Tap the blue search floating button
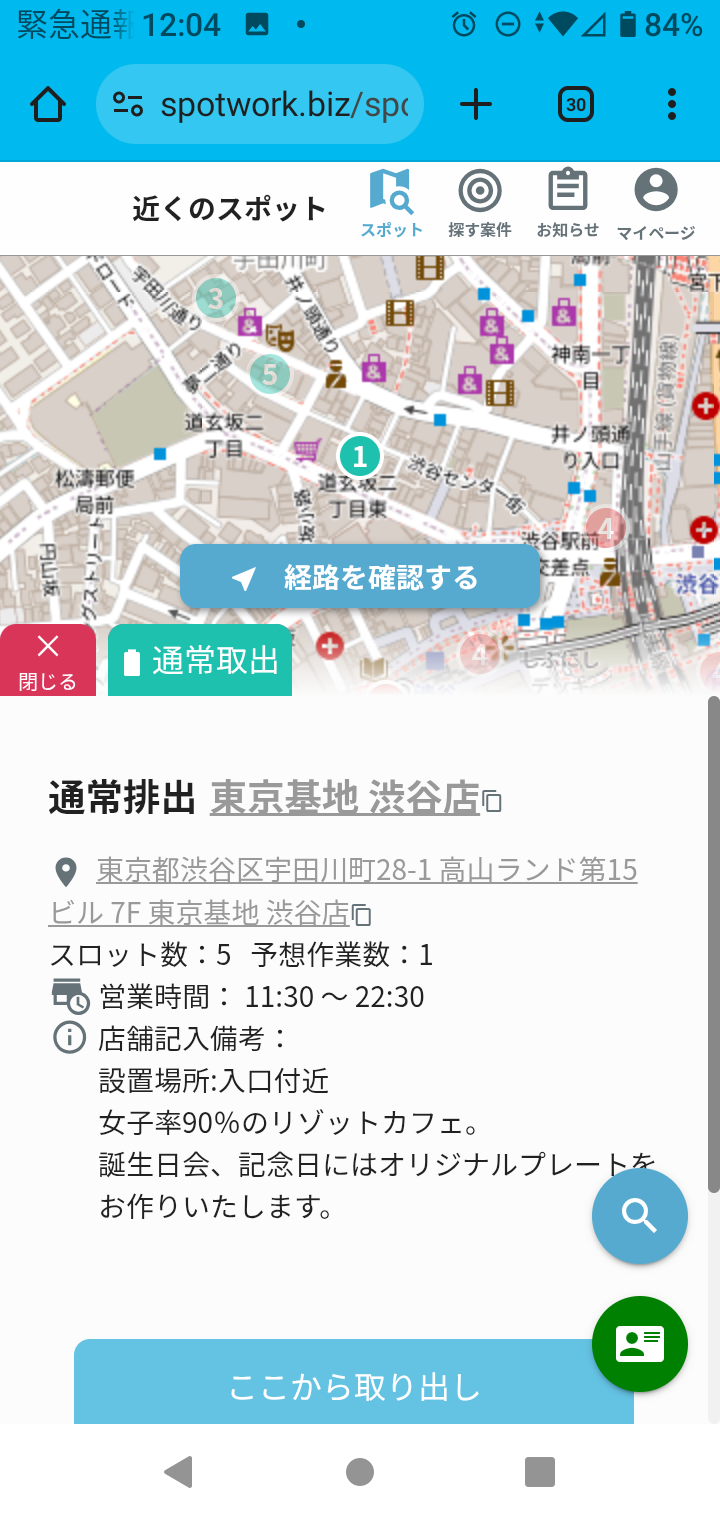Screen dimensions: 720x1520 (x=639, y=1216)
